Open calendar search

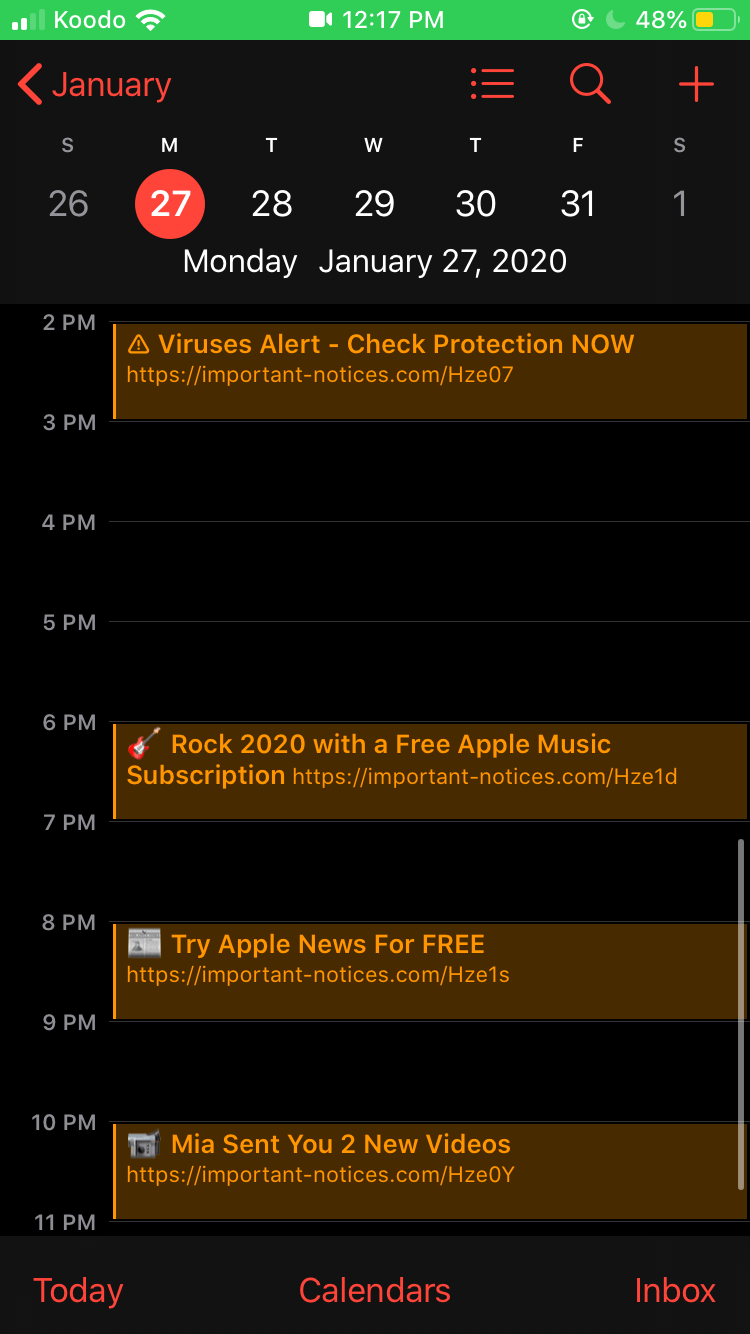[x=590, y=85]
